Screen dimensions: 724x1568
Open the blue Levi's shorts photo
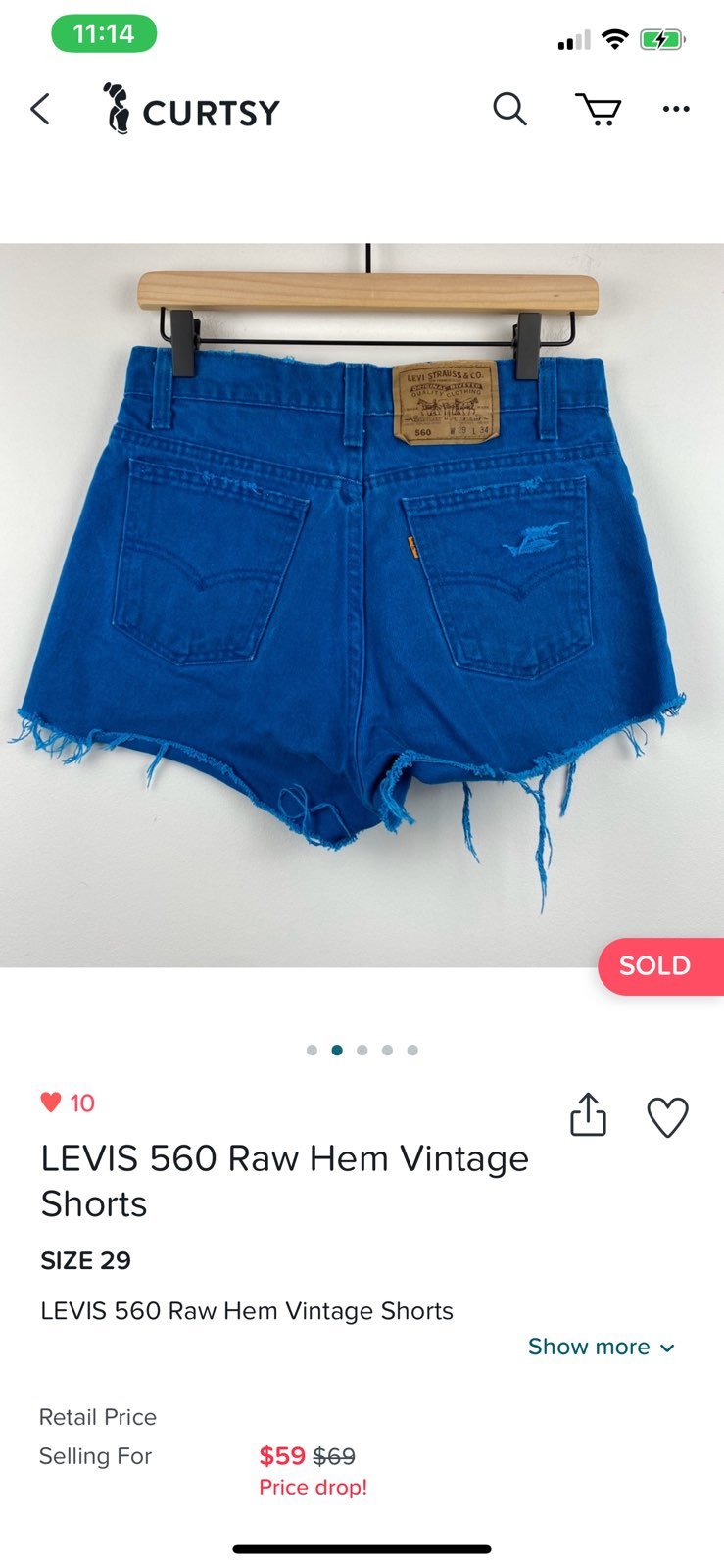(x=362, y=605)
